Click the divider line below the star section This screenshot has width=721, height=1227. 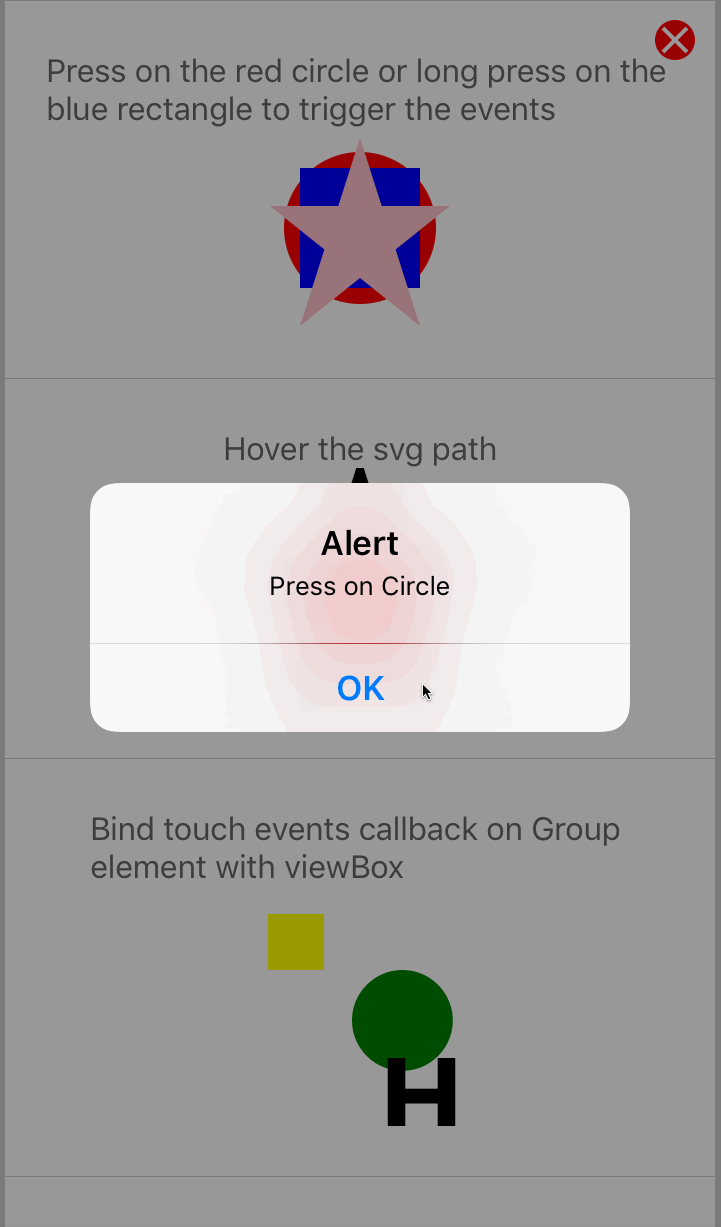360,378
